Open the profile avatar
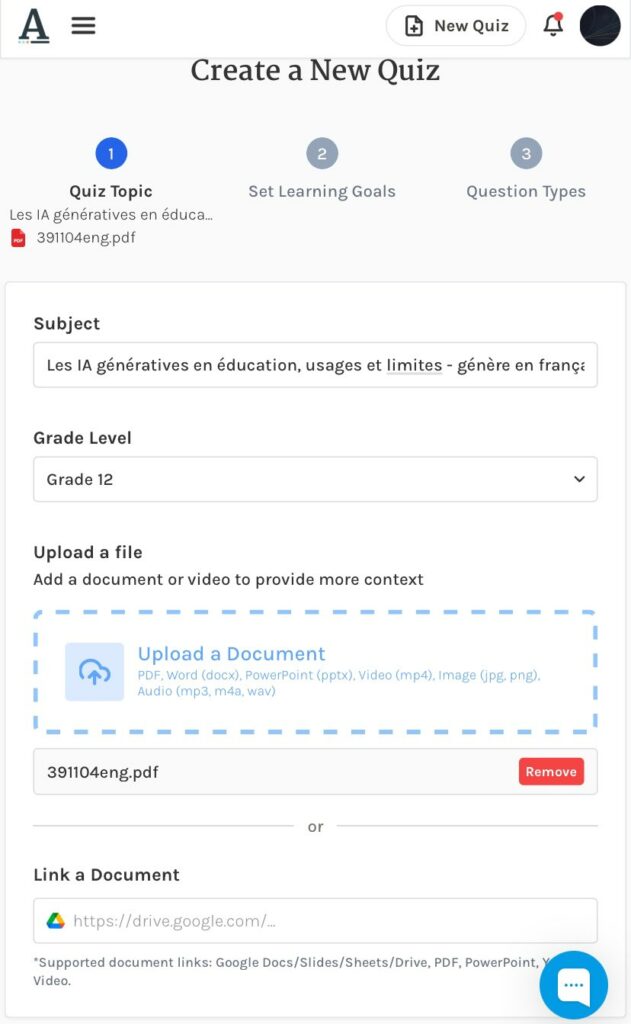The width and height of the screenshot is (631, 1024). tap(600, 26)
